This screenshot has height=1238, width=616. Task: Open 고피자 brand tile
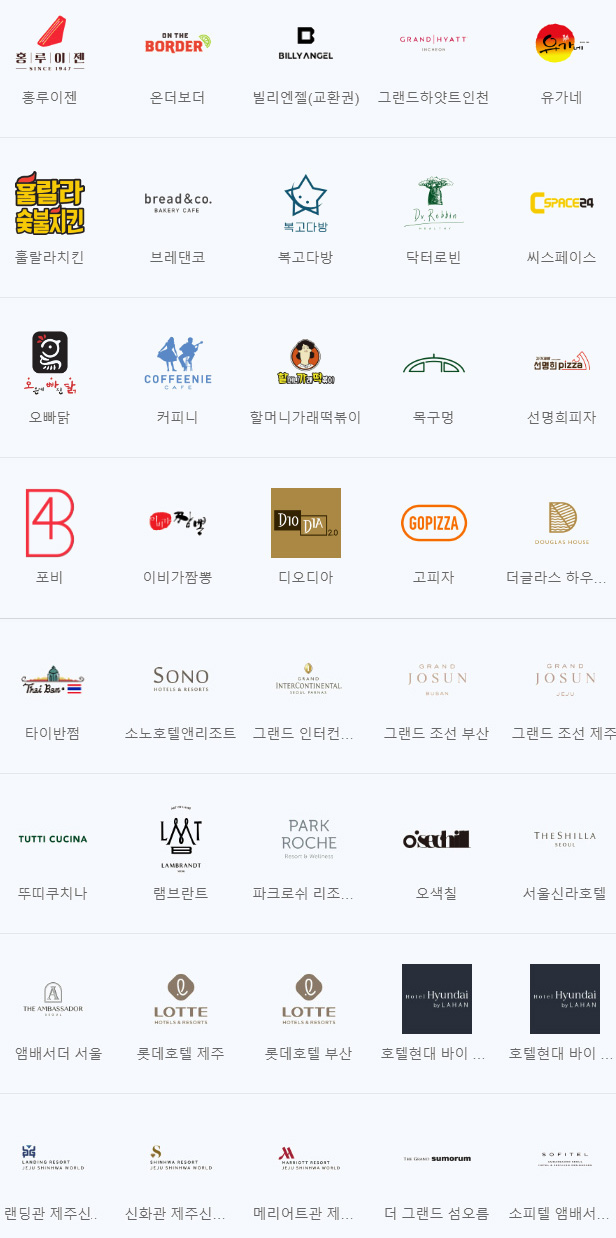434,540
